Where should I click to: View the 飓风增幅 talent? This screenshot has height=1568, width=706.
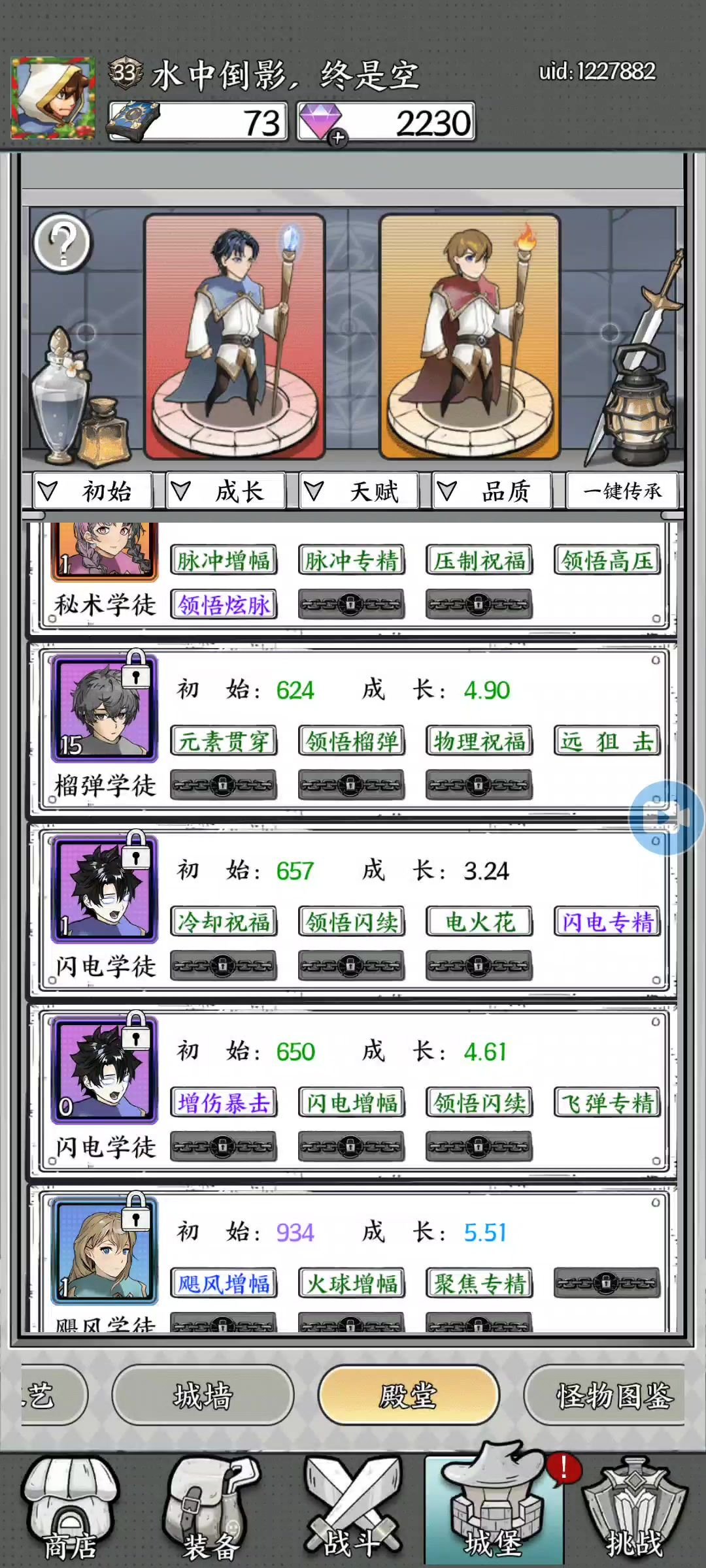pos(224,1284)
